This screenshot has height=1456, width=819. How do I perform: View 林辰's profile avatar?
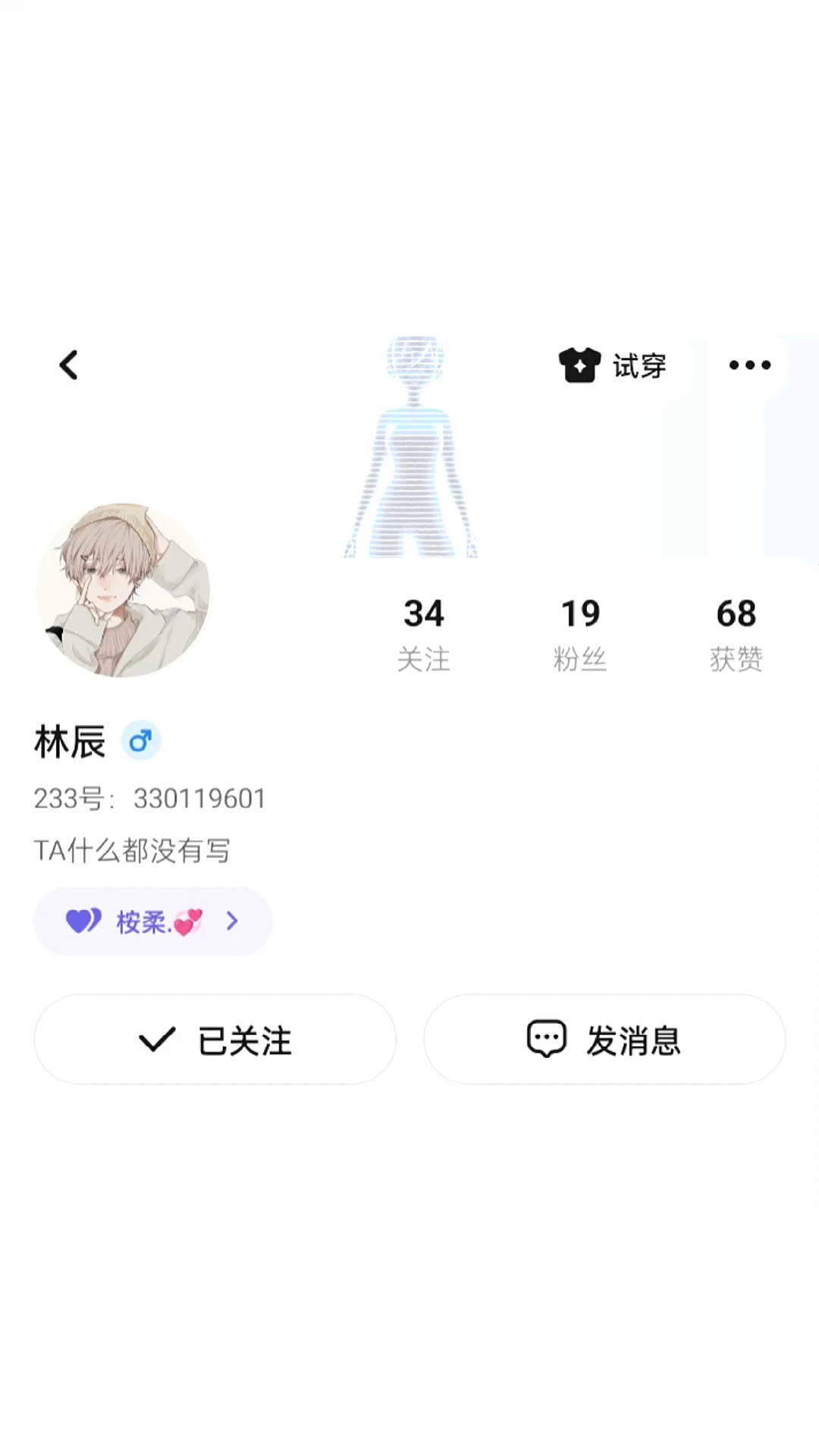click(123, 590)
